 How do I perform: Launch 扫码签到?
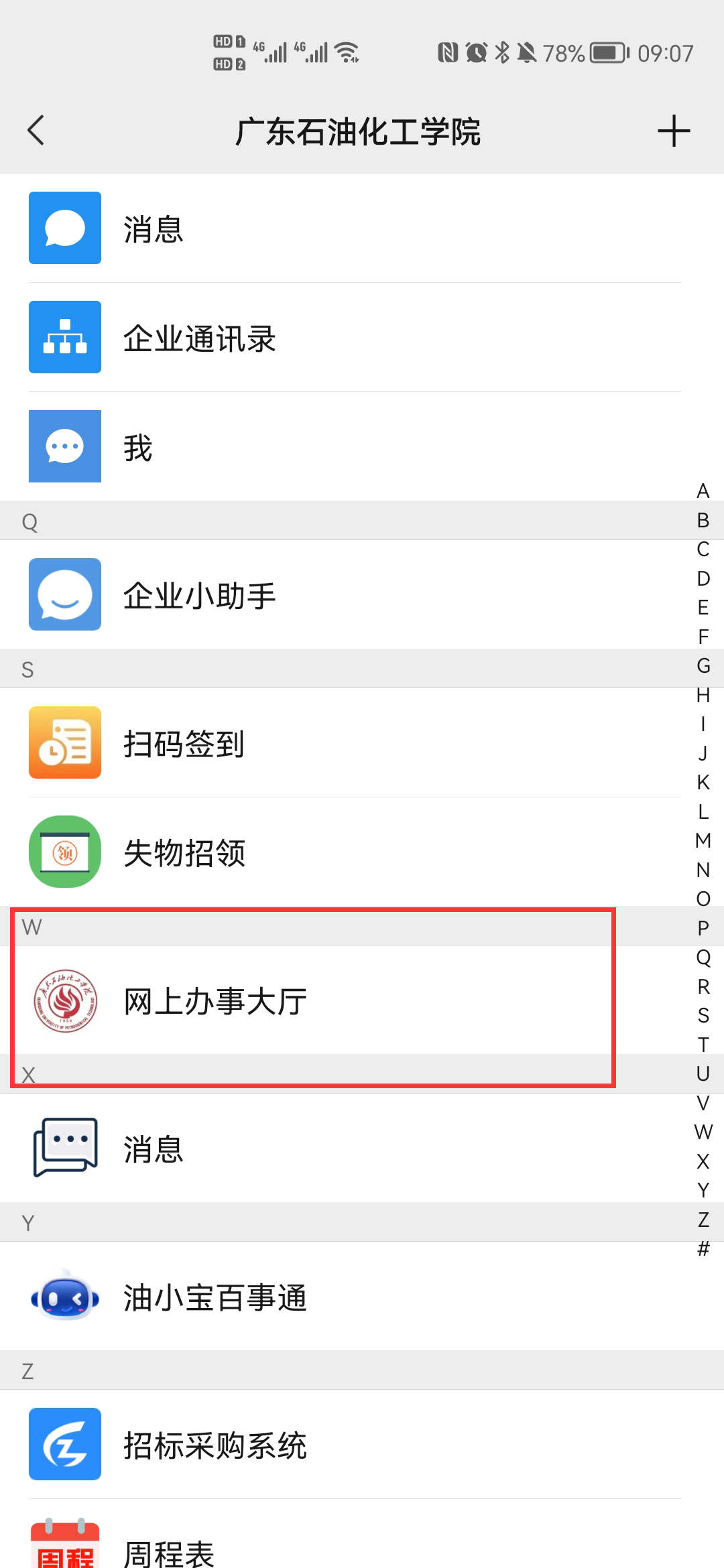click(184, 743)
